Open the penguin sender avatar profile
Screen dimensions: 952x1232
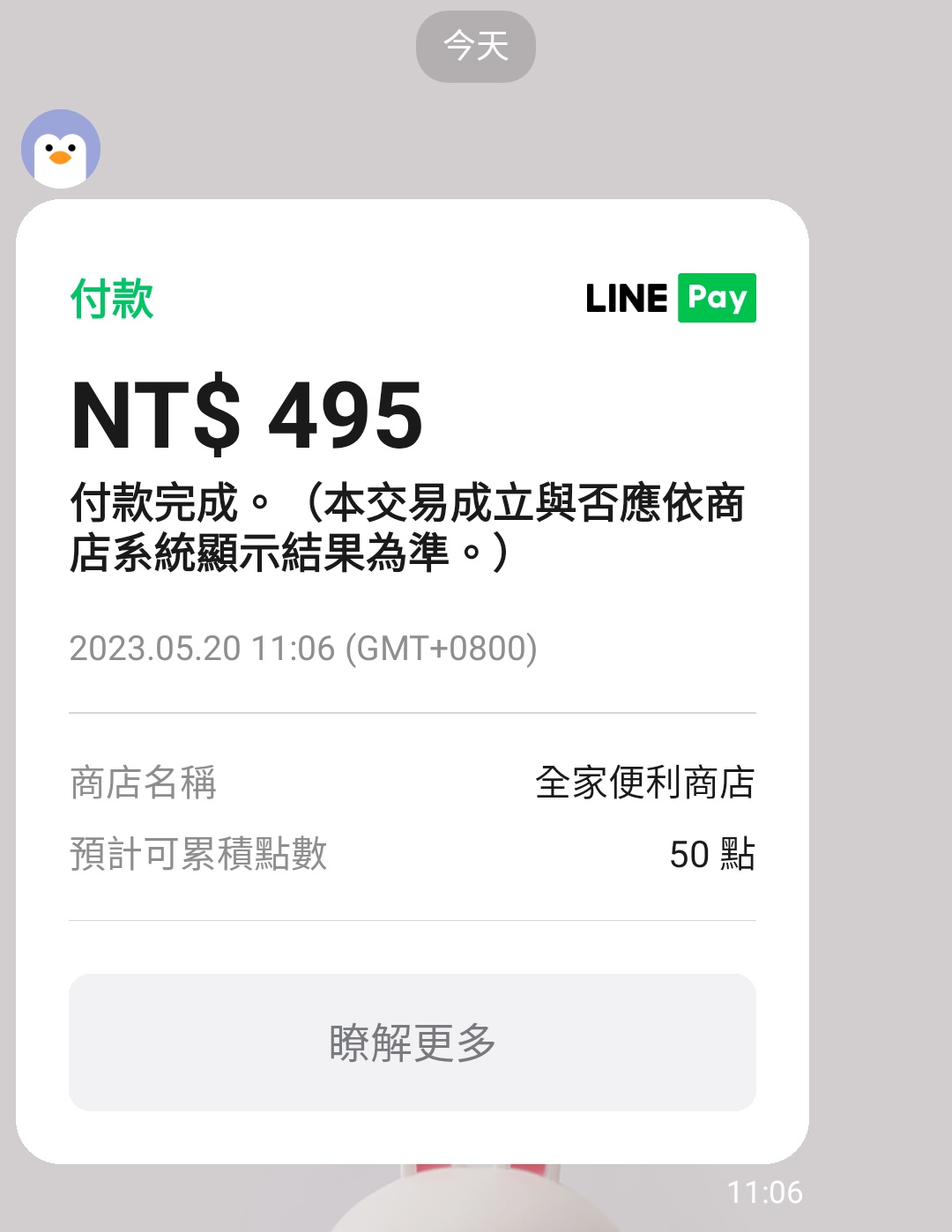click(61, 149)
